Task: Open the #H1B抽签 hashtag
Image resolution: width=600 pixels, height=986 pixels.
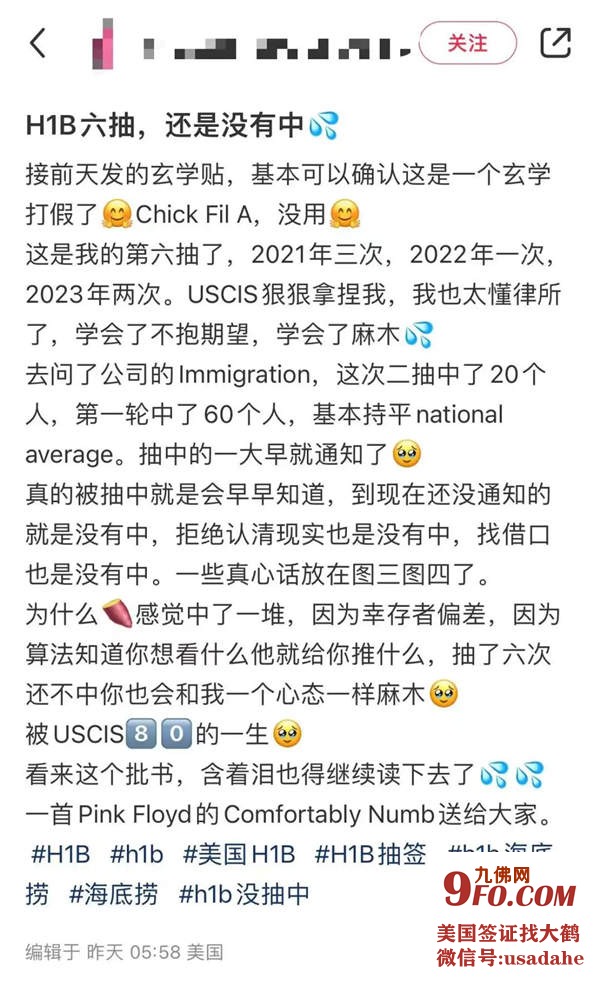Action: click(370, 854)
